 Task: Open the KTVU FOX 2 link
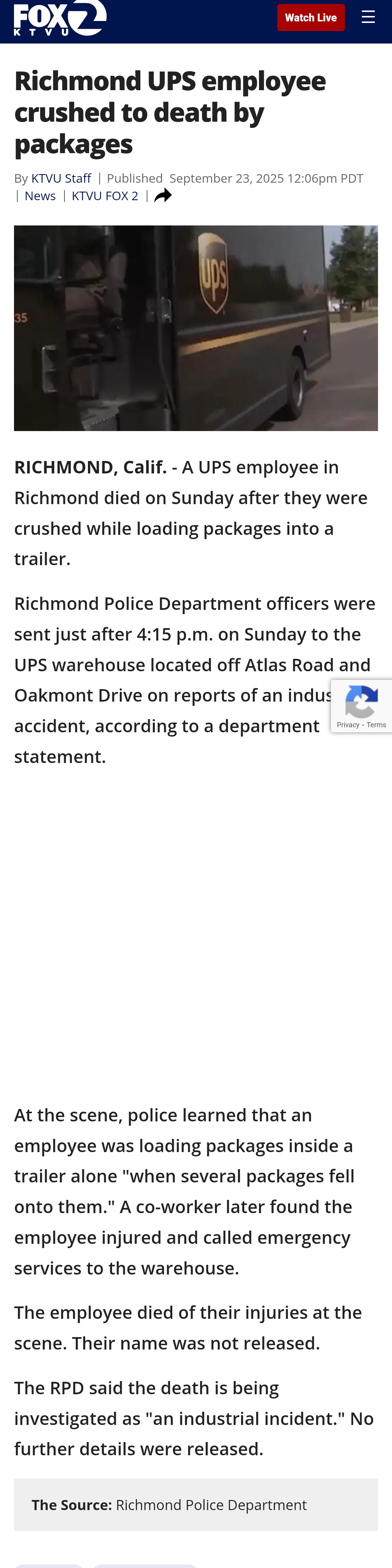point(105,196)
